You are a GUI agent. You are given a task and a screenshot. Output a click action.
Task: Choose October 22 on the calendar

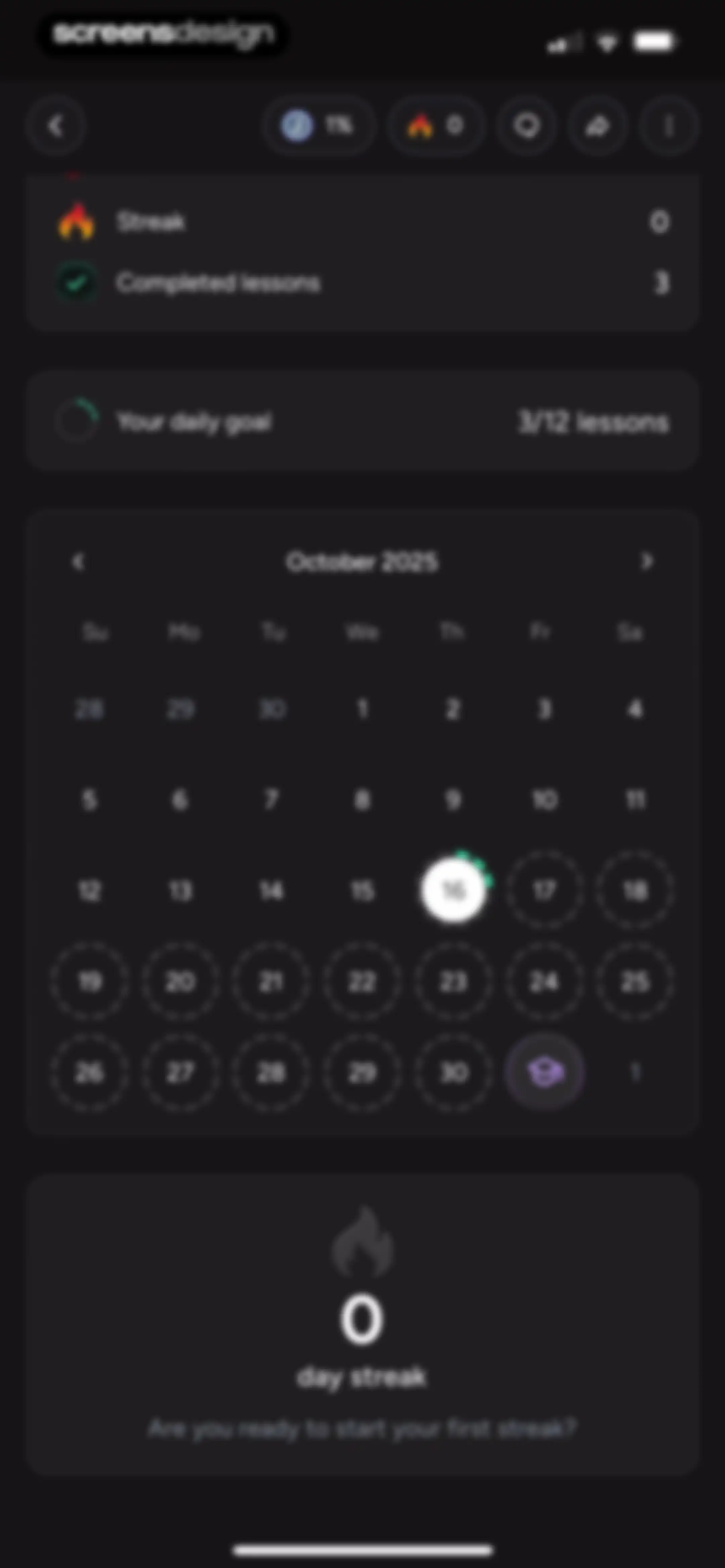[x=362, y=981]
